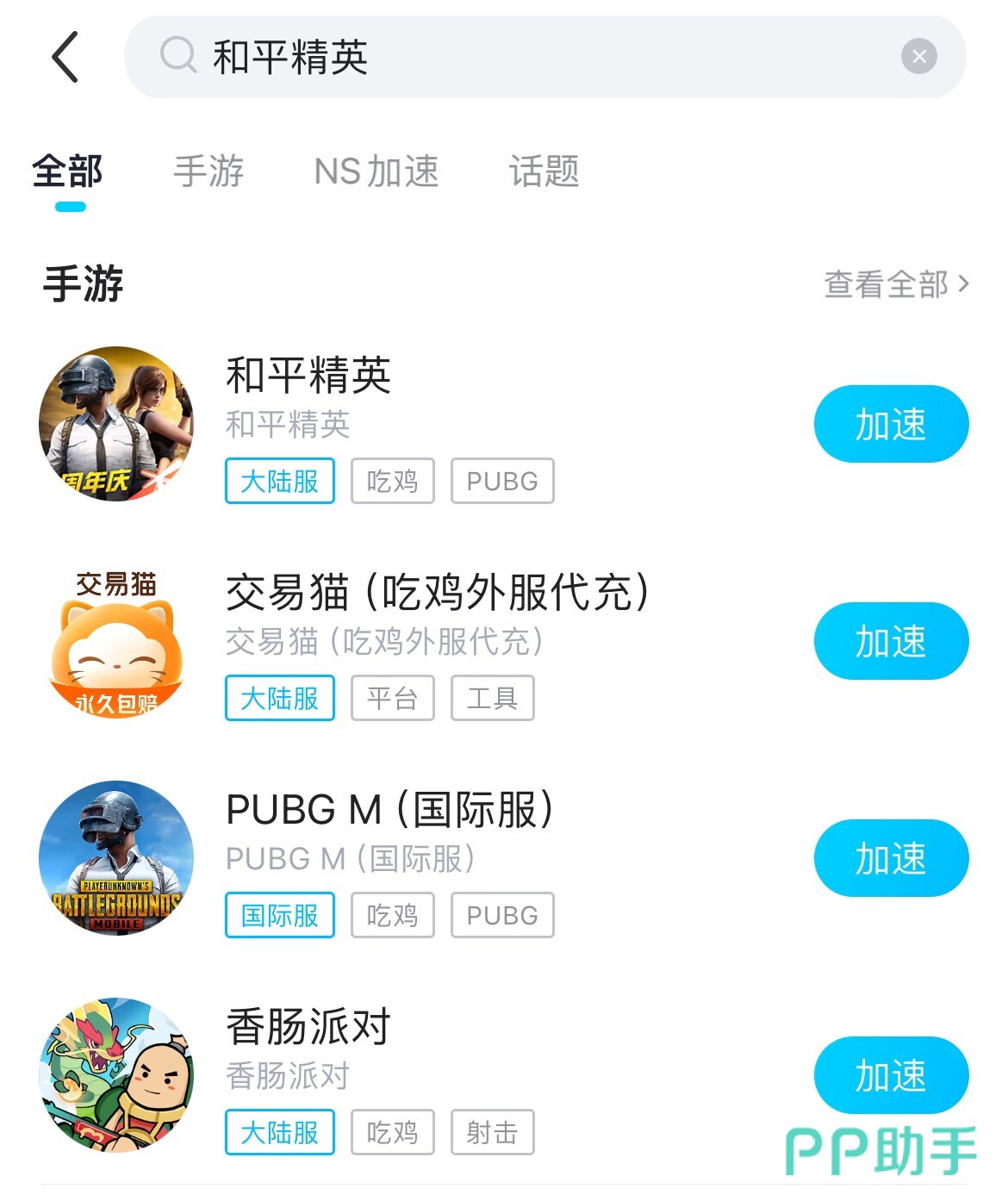This screenshot has height=1195, width=1008.
Task: Clear the search text with the X
Action: [x=918, y=57]
